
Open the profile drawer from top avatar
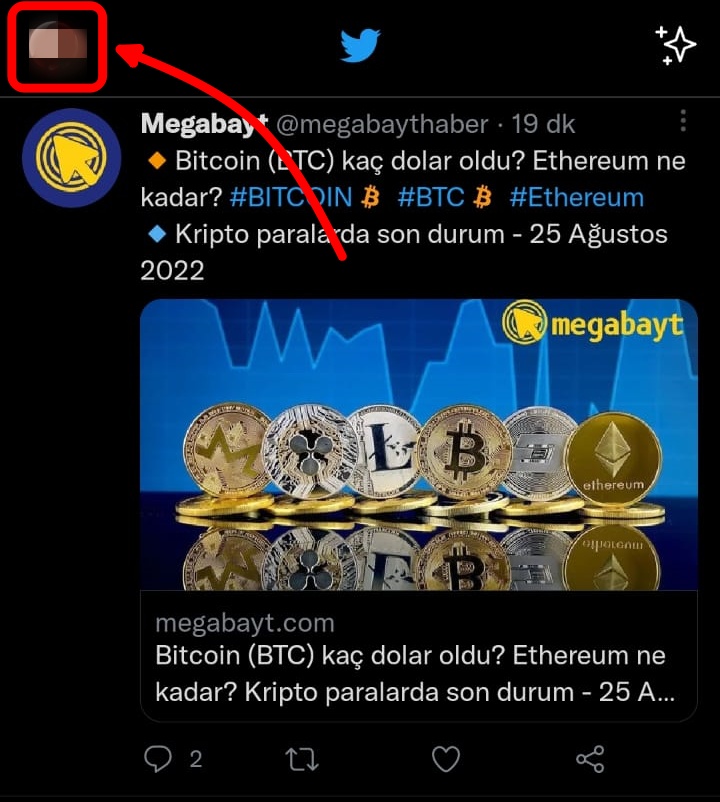coord(57,46)
